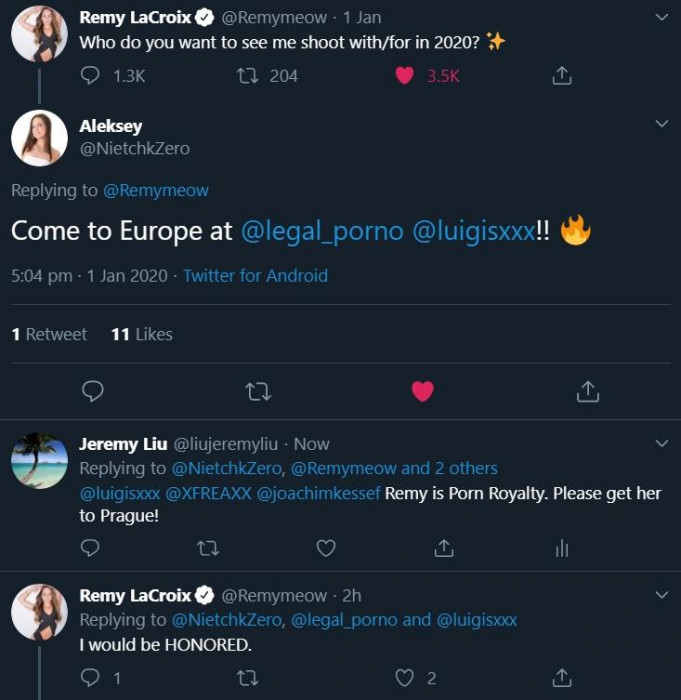
Task: Share Aleksey's Come to Europe tweet
Action: coord(588,391)
